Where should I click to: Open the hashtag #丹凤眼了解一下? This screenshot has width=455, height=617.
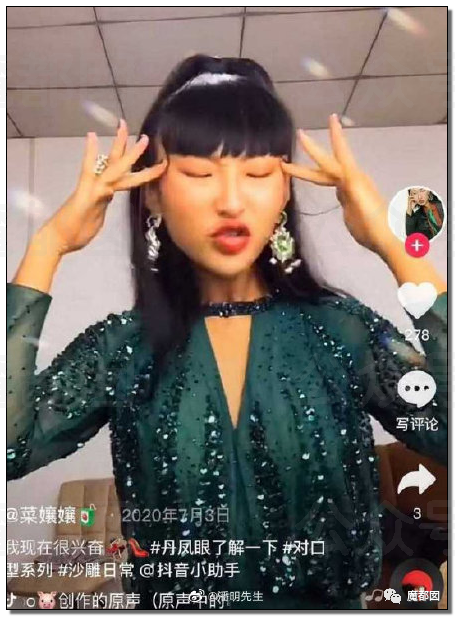(x=215, y=548)
